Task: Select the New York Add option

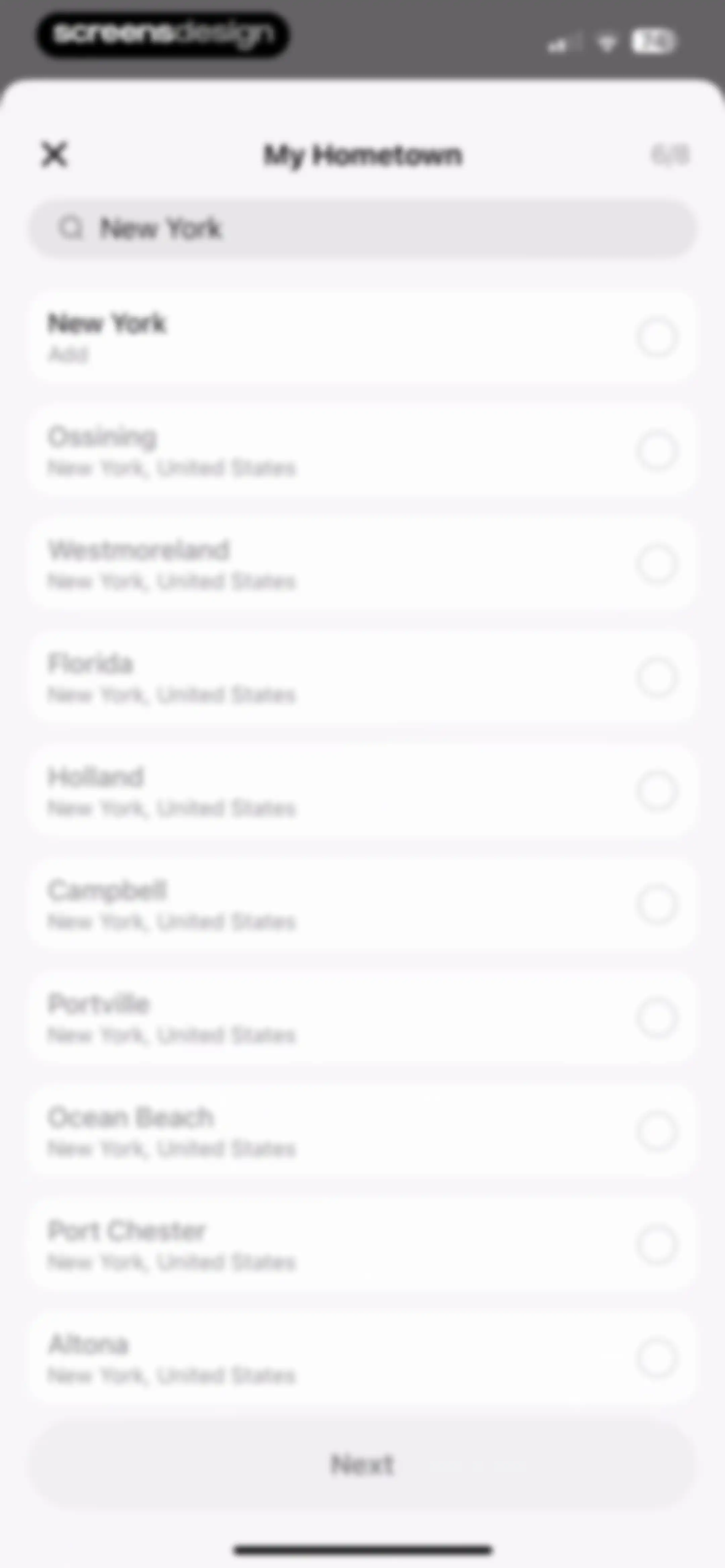Action: pyautogui.click(x=362, y=337)
